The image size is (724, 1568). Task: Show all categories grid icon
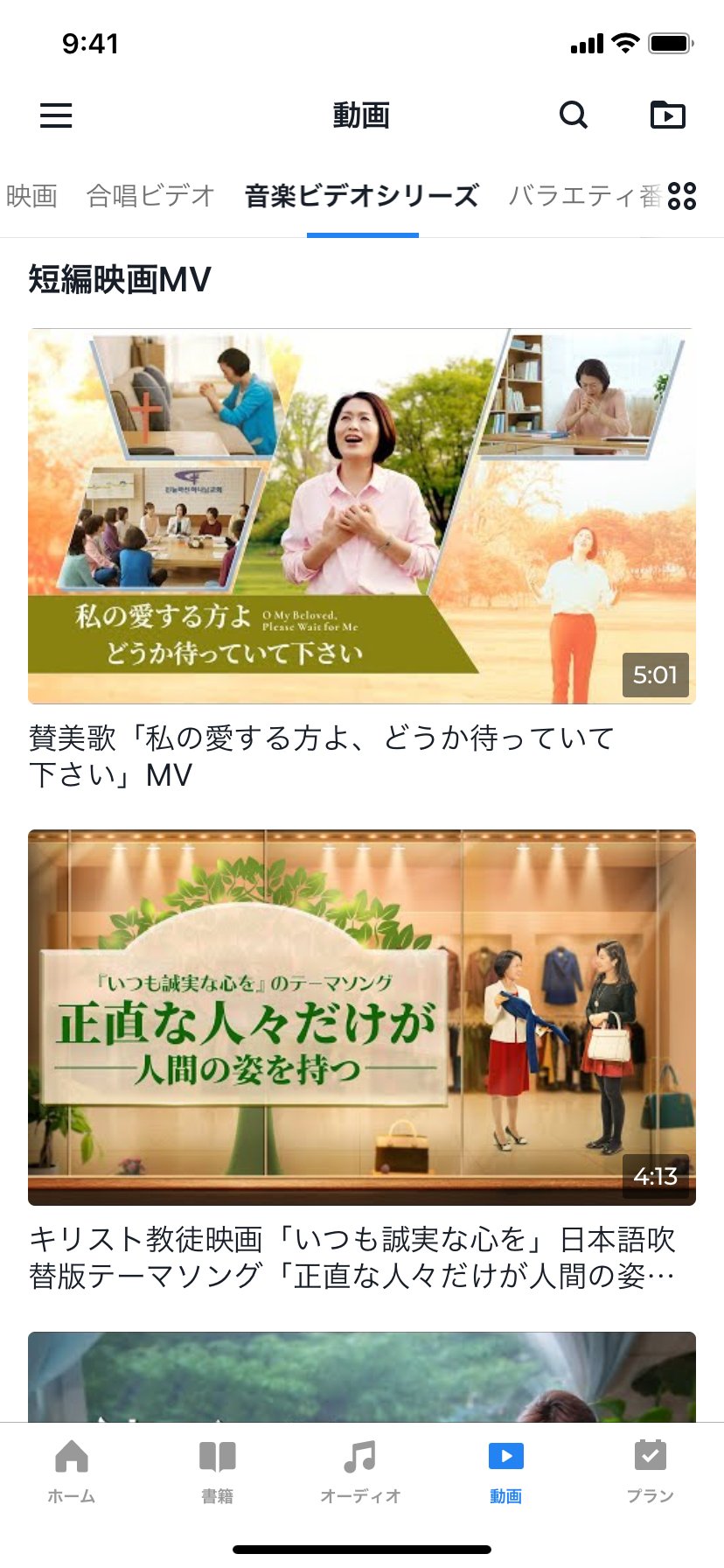[682, 196]
